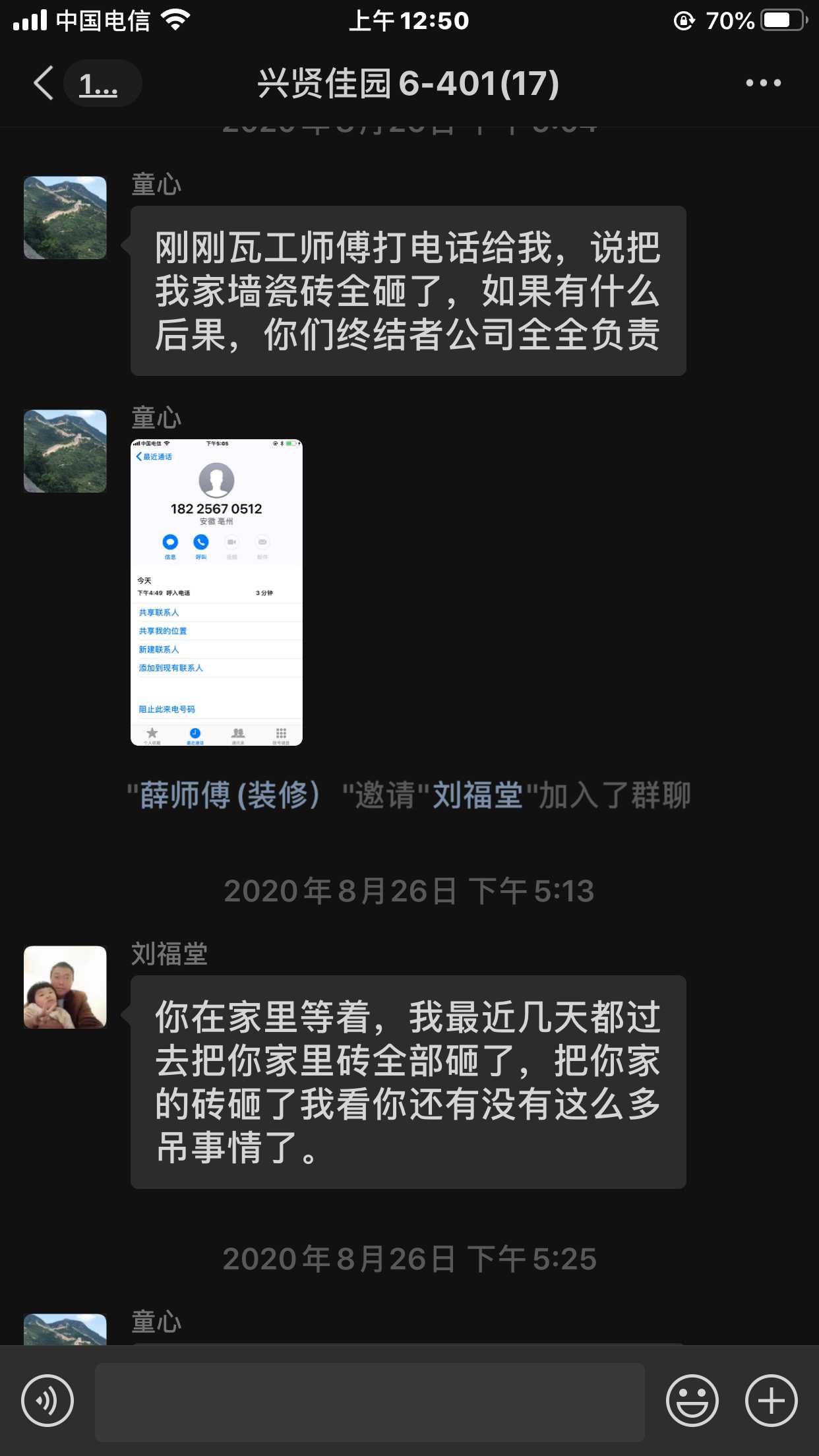Focus the message text field

coord(369,1402)
